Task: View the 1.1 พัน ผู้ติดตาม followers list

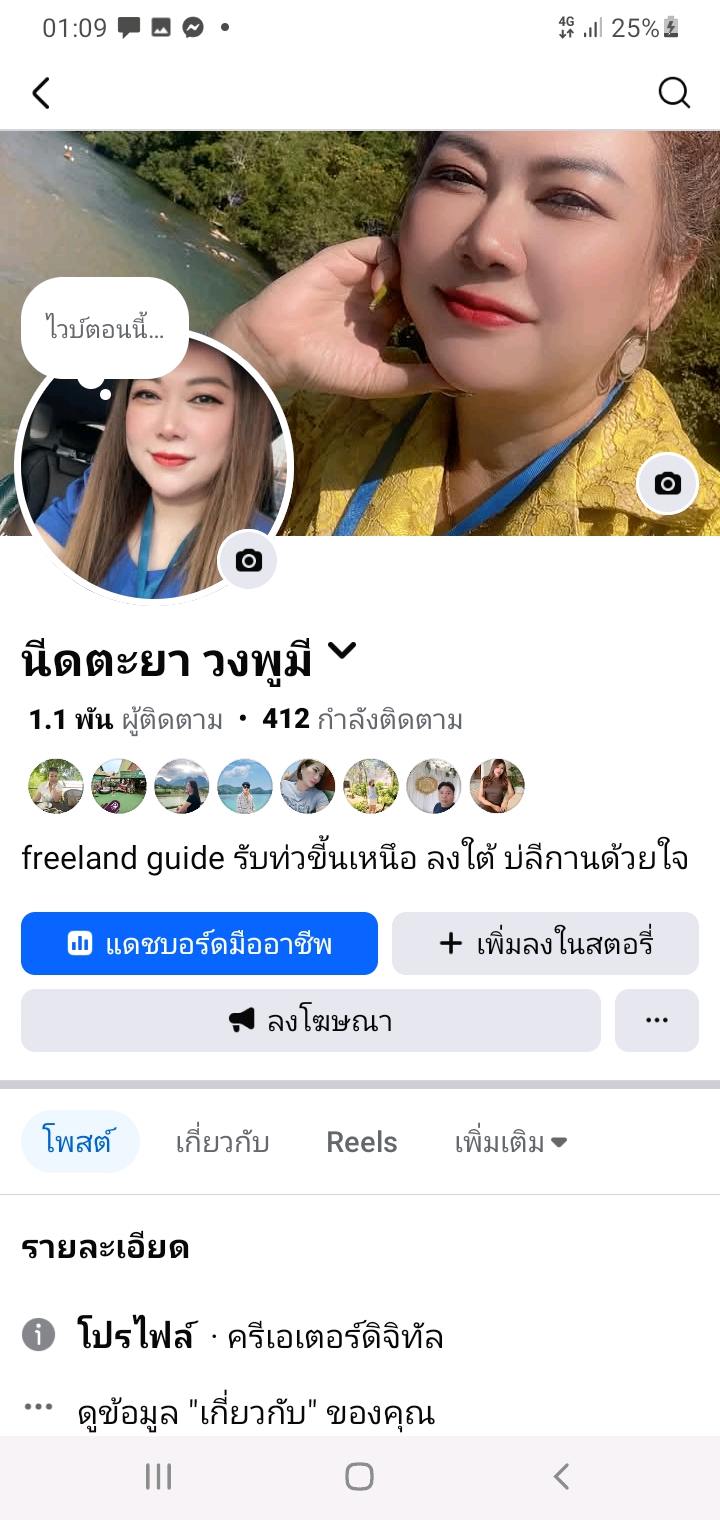Action: tap(125, 719)
